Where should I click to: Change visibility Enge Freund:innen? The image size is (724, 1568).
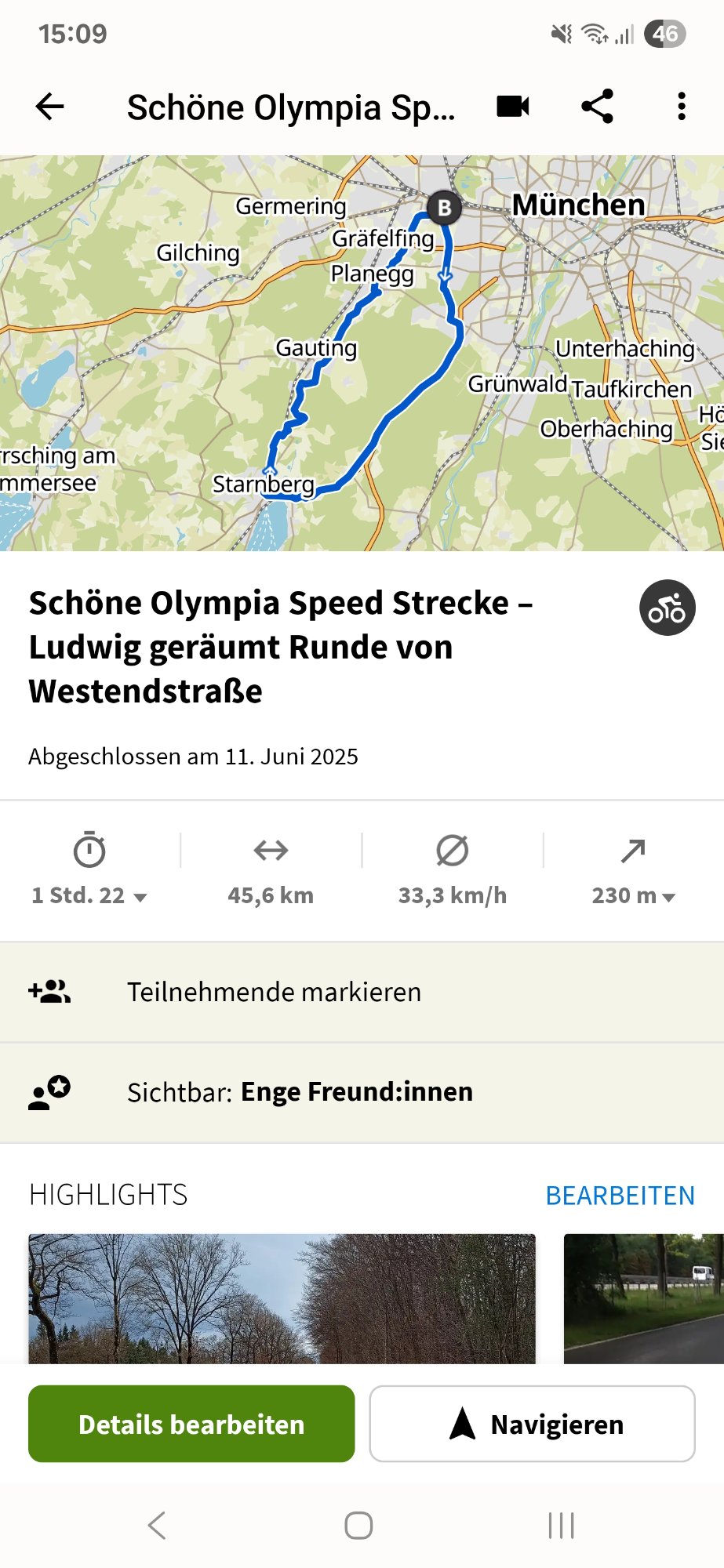tap(361, 1091)
